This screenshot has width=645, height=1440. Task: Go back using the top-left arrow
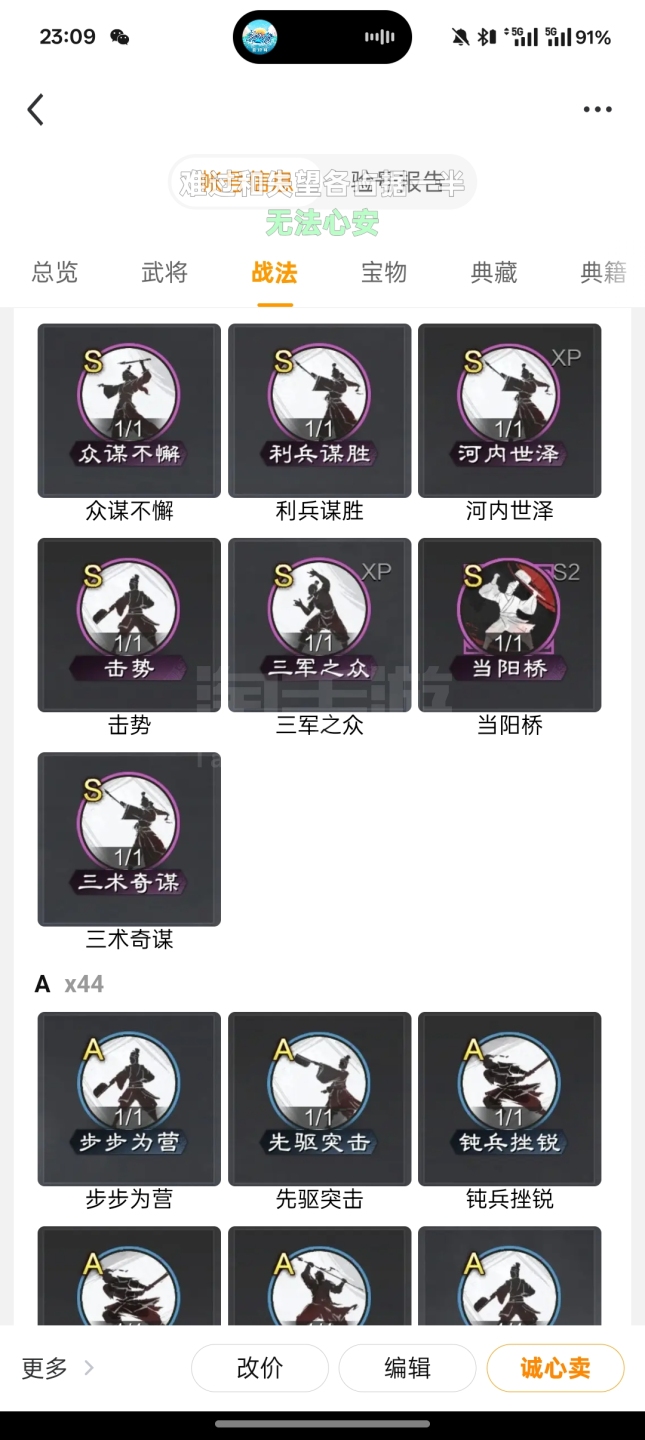tap(36, 110)
